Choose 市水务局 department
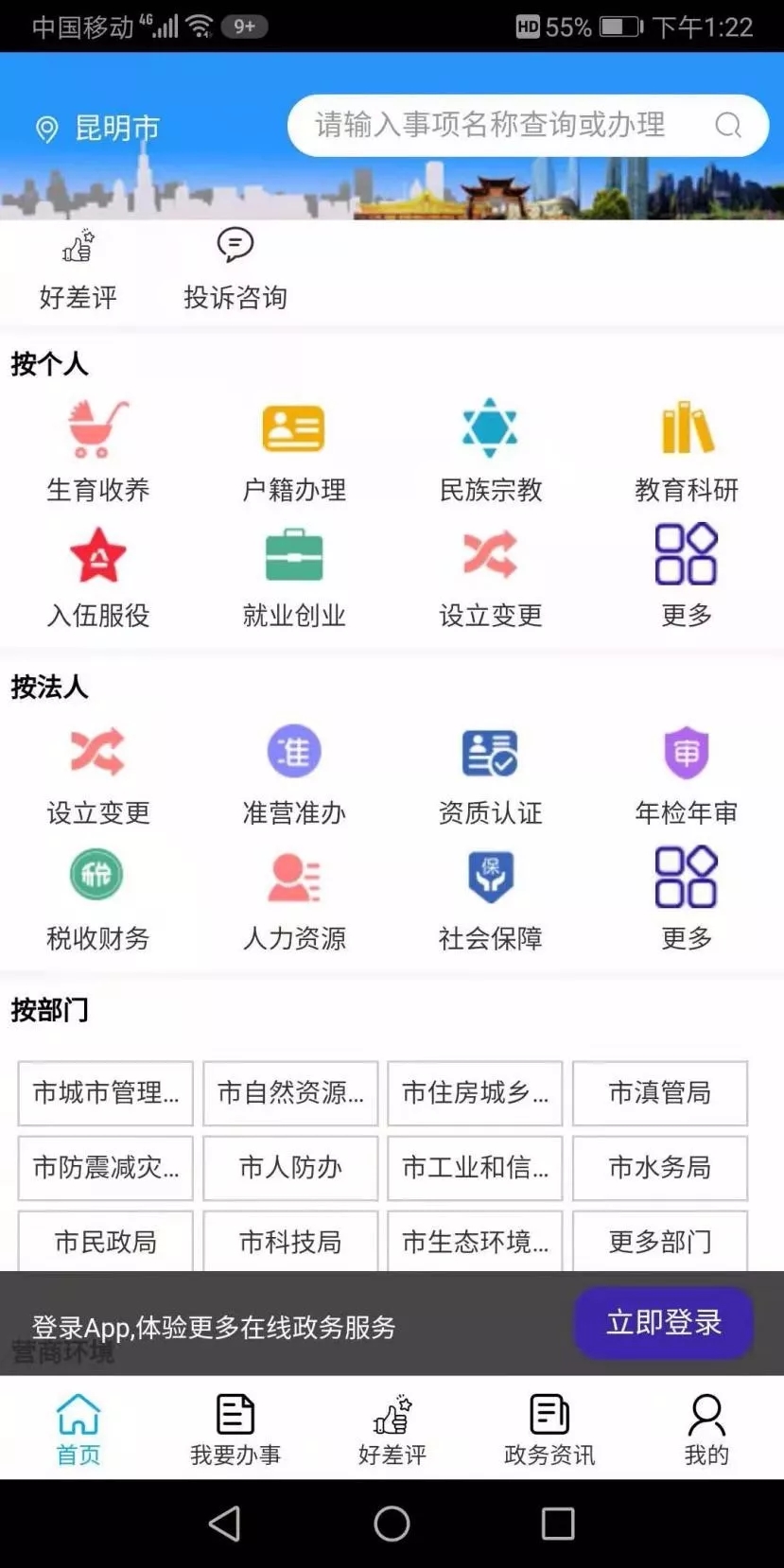 pyautogui.click(x=660, y=1168)
